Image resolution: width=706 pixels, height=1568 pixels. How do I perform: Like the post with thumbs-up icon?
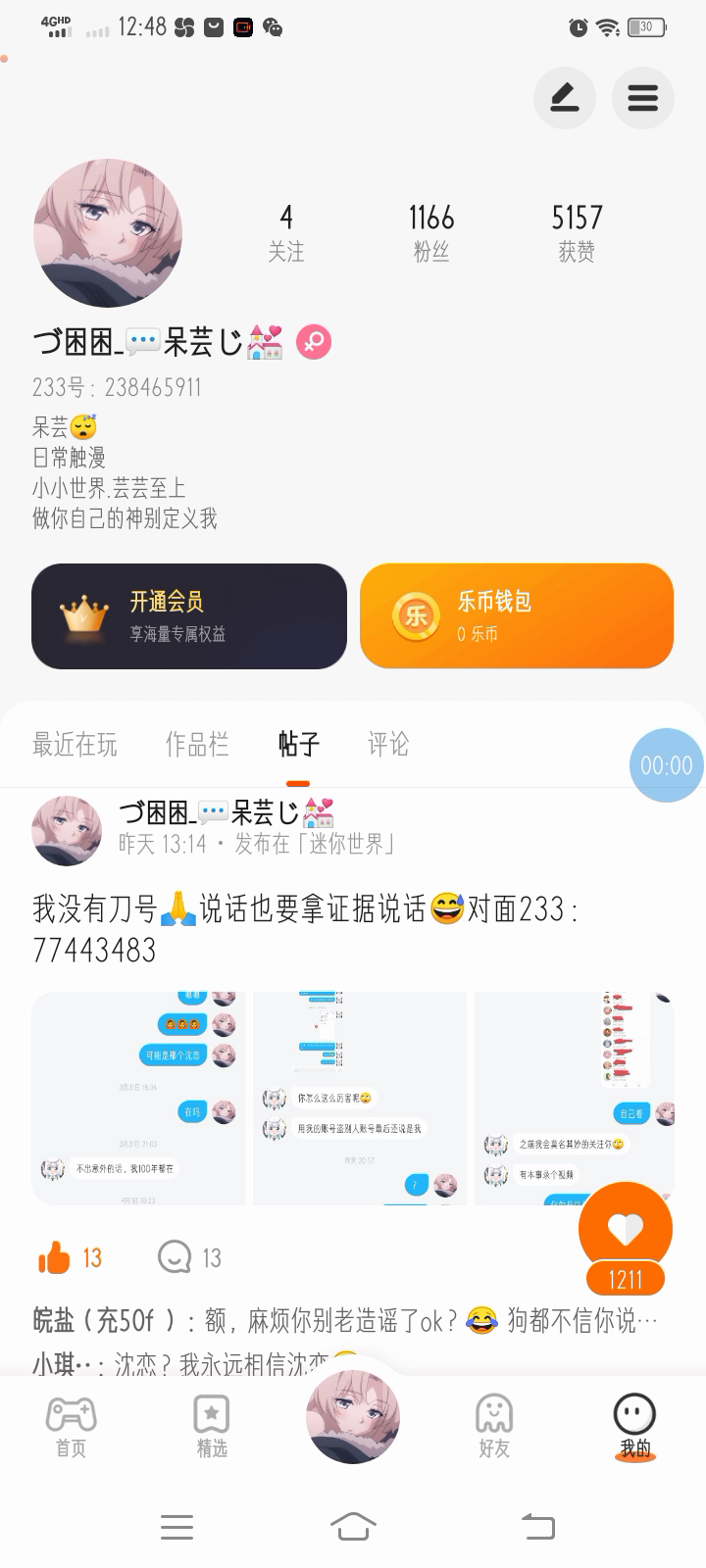pyautogui.click(x=56, y=1257)
